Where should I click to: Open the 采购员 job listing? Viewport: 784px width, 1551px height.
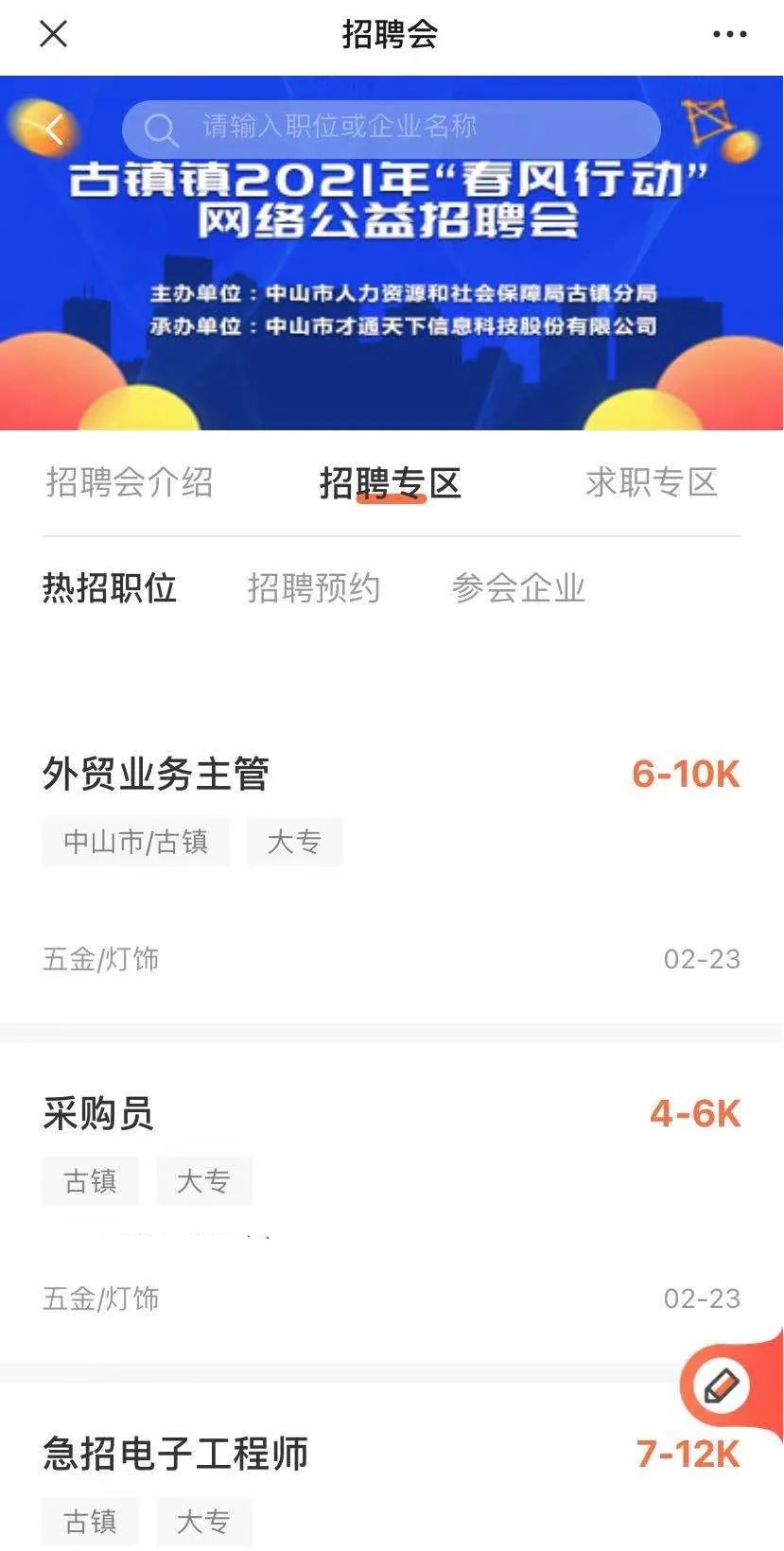coord(98,1113)
